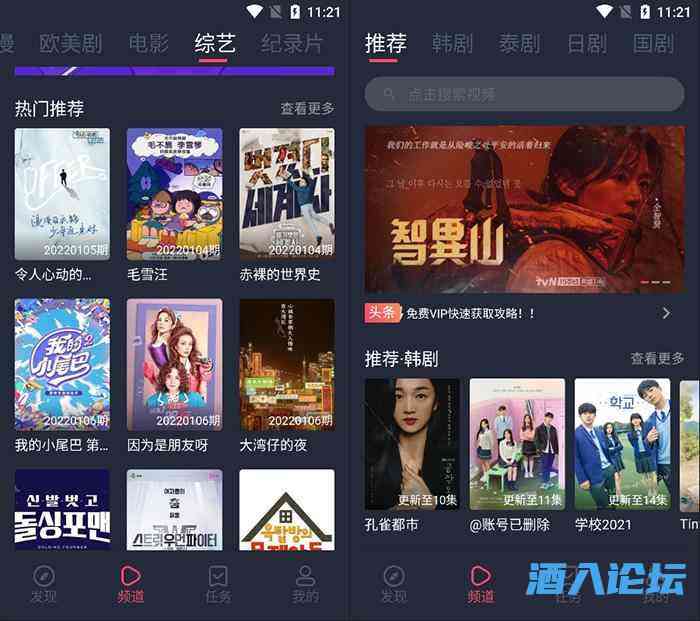Go to the 我的 tab
Image resolution: width=700 pixels, height=621 pixels.
[x=305, y=584]
